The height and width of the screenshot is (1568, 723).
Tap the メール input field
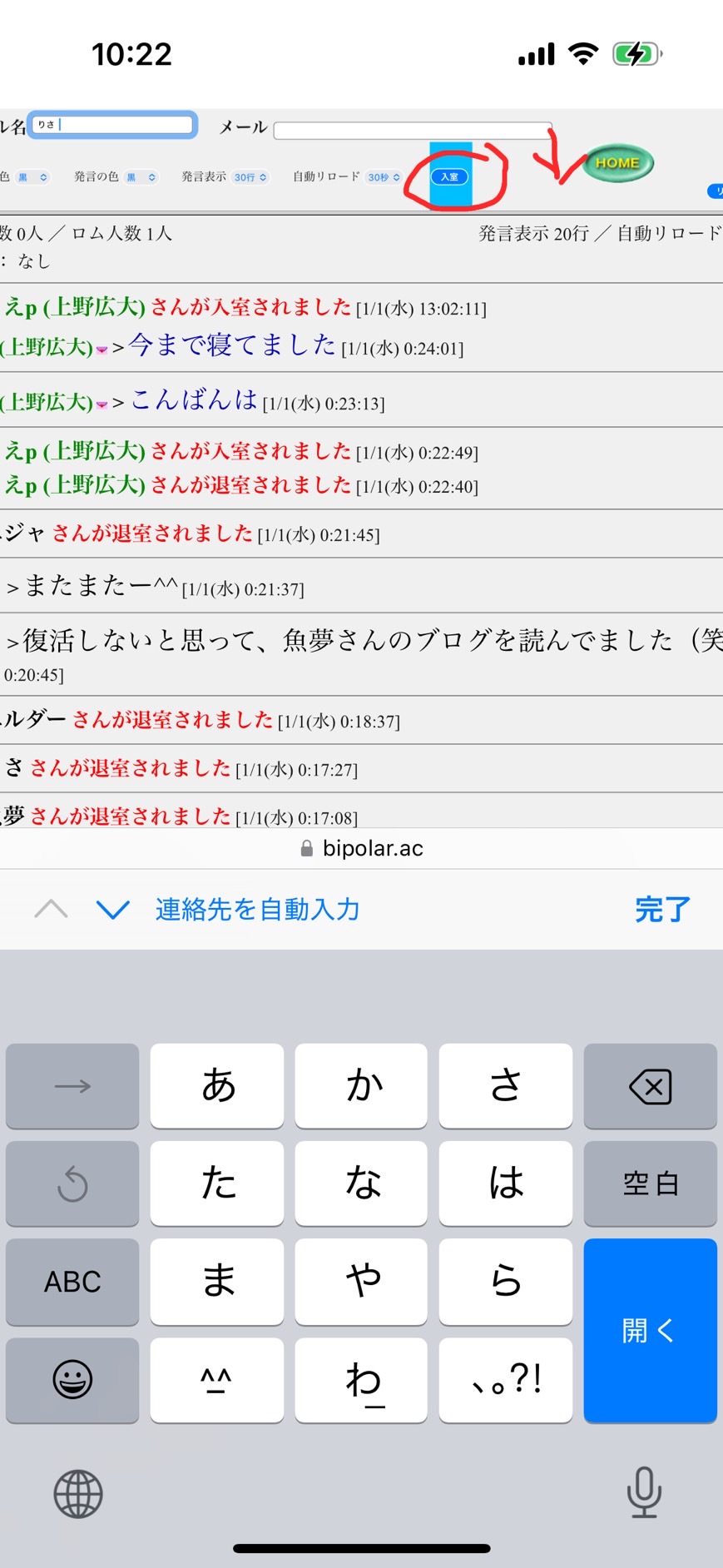(412, 130)
